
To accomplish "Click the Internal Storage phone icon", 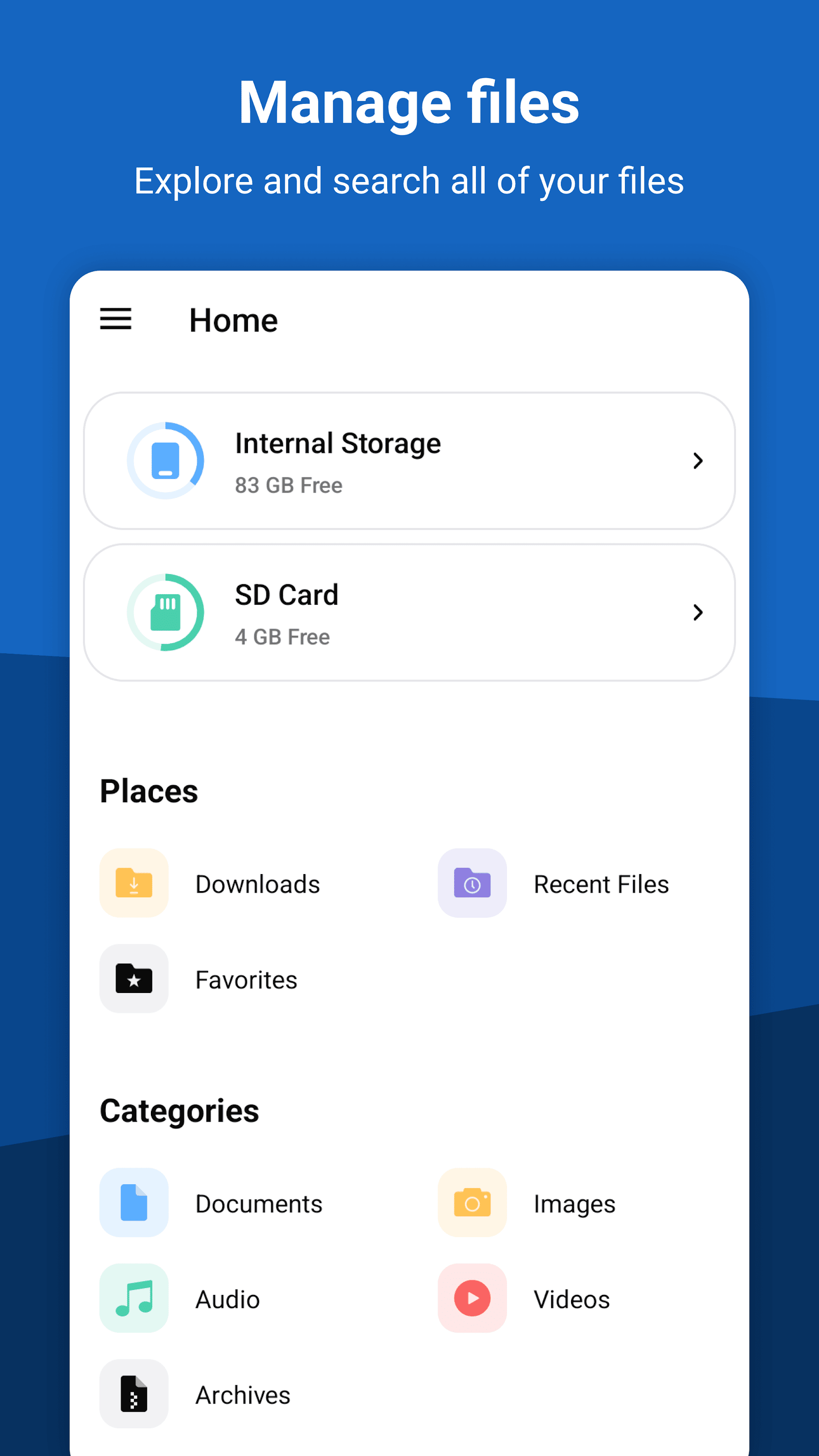I will click(165, 460).
